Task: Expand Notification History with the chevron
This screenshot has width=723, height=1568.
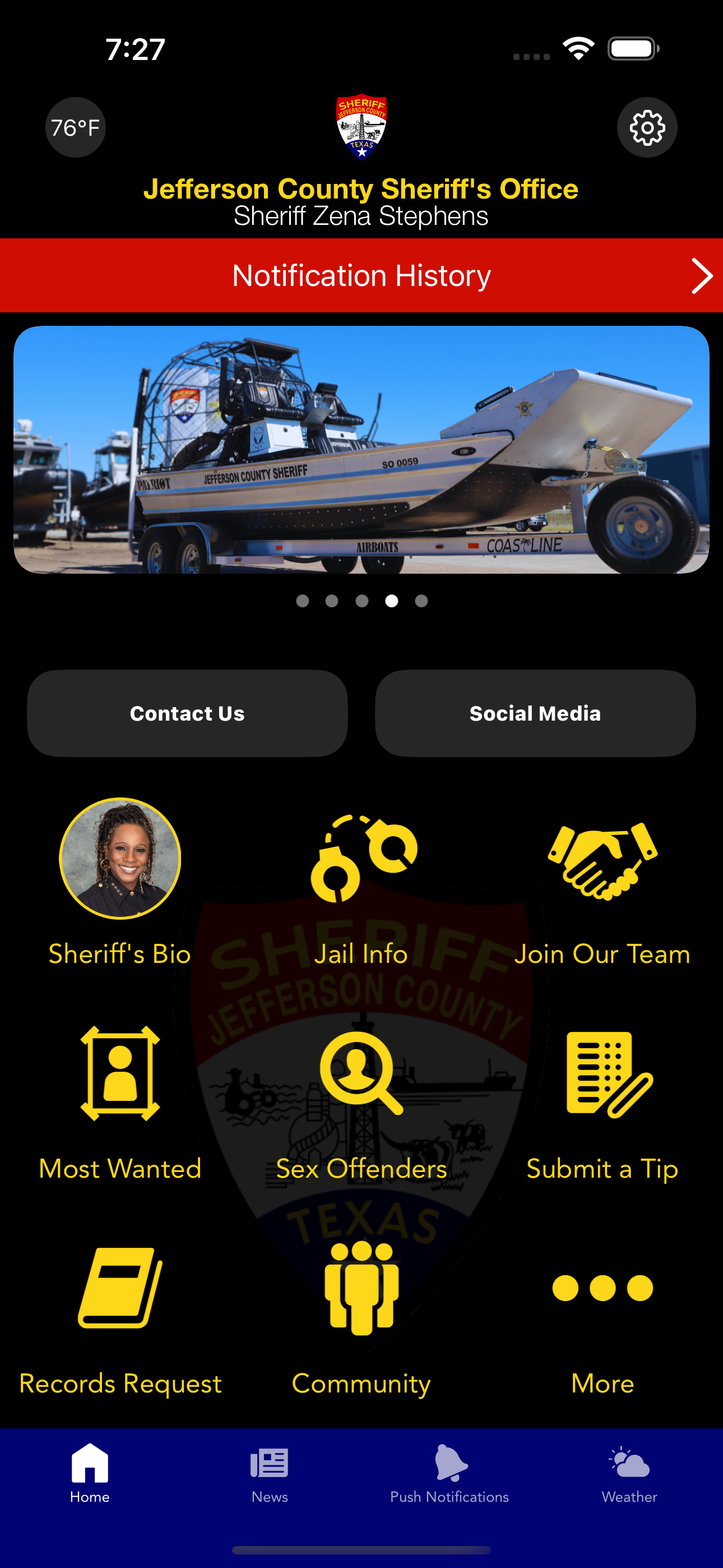Action: tap(701, 275)
